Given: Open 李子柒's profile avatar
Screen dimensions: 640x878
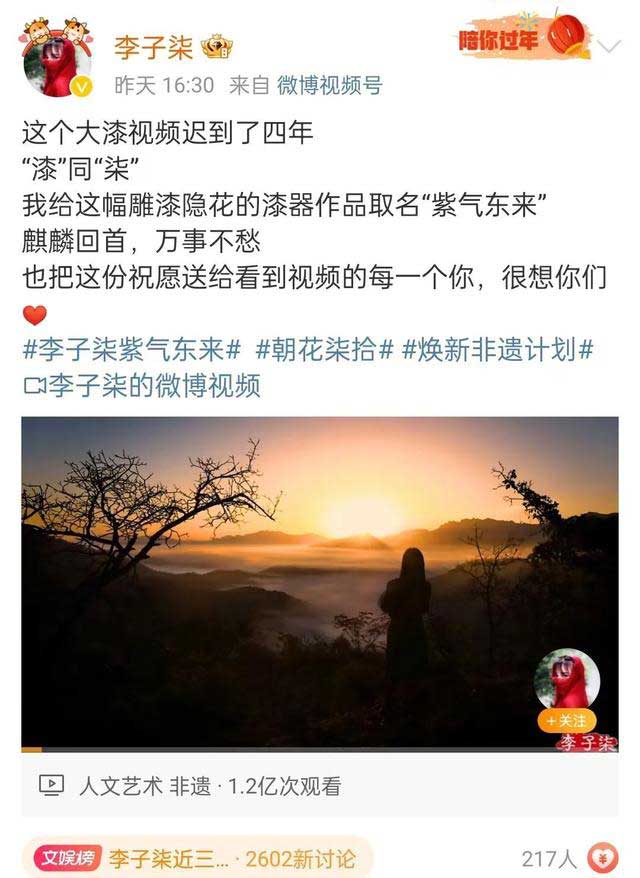Looking at the screenshot, I should tap(57, 63).
